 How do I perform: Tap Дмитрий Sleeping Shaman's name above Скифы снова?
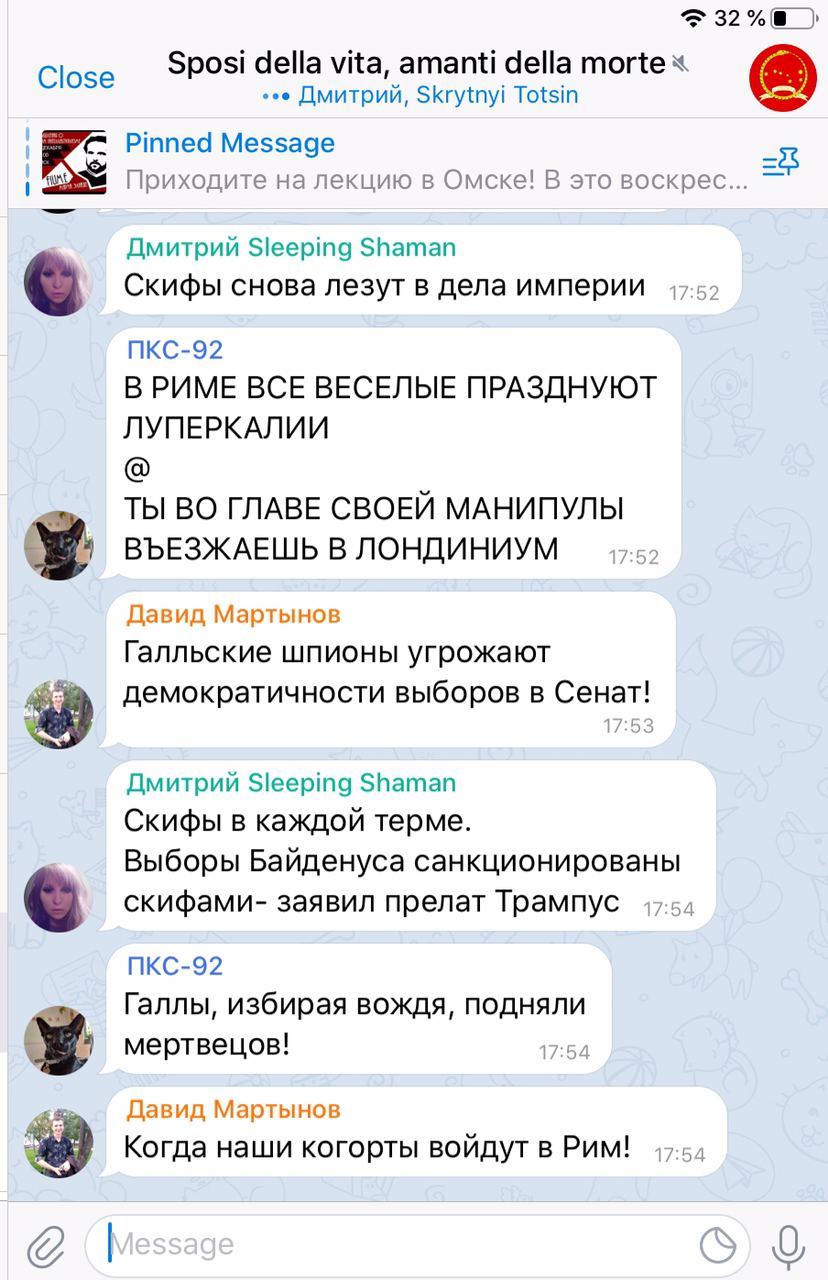click(x=290, y=247)
